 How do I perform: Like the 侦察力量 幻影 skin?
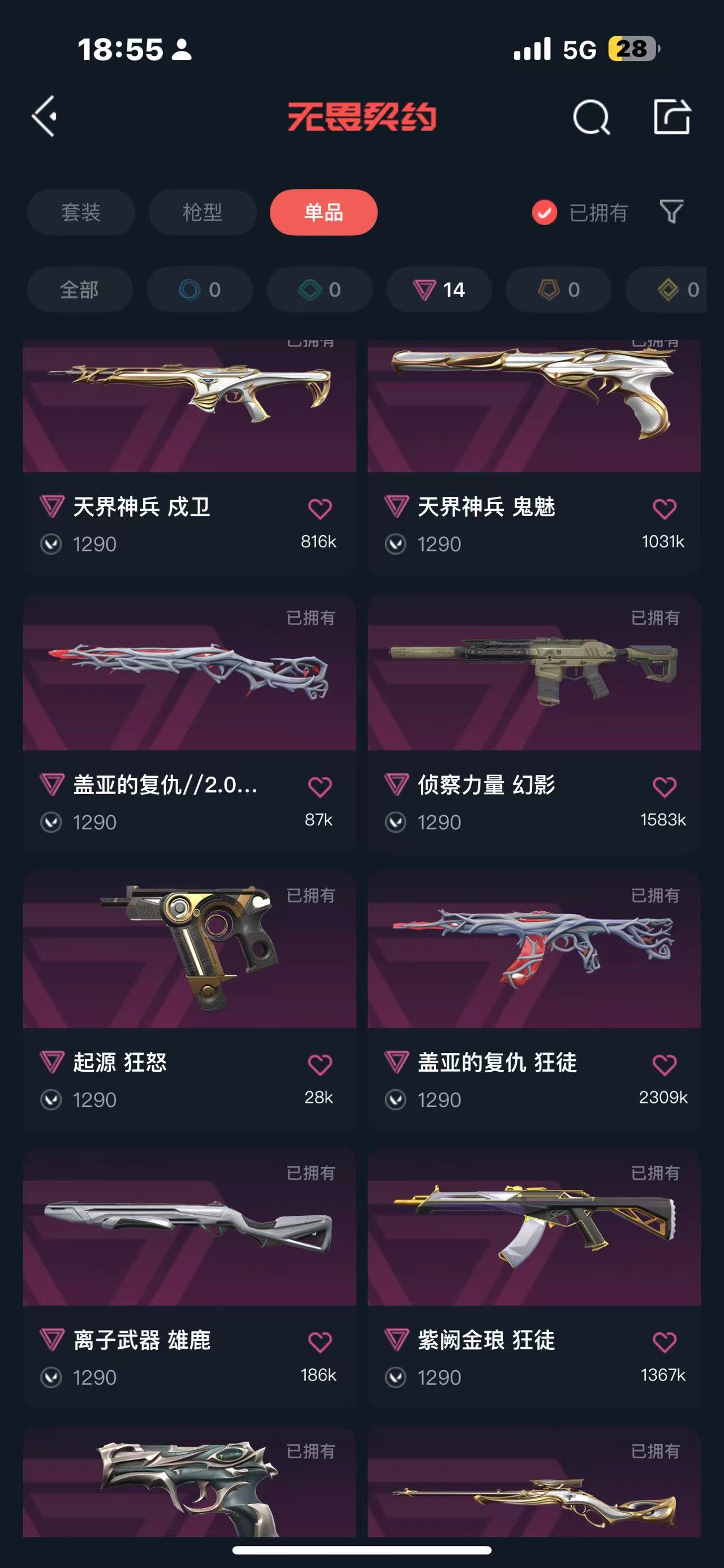pyautogui.click(x=664, y=786)
